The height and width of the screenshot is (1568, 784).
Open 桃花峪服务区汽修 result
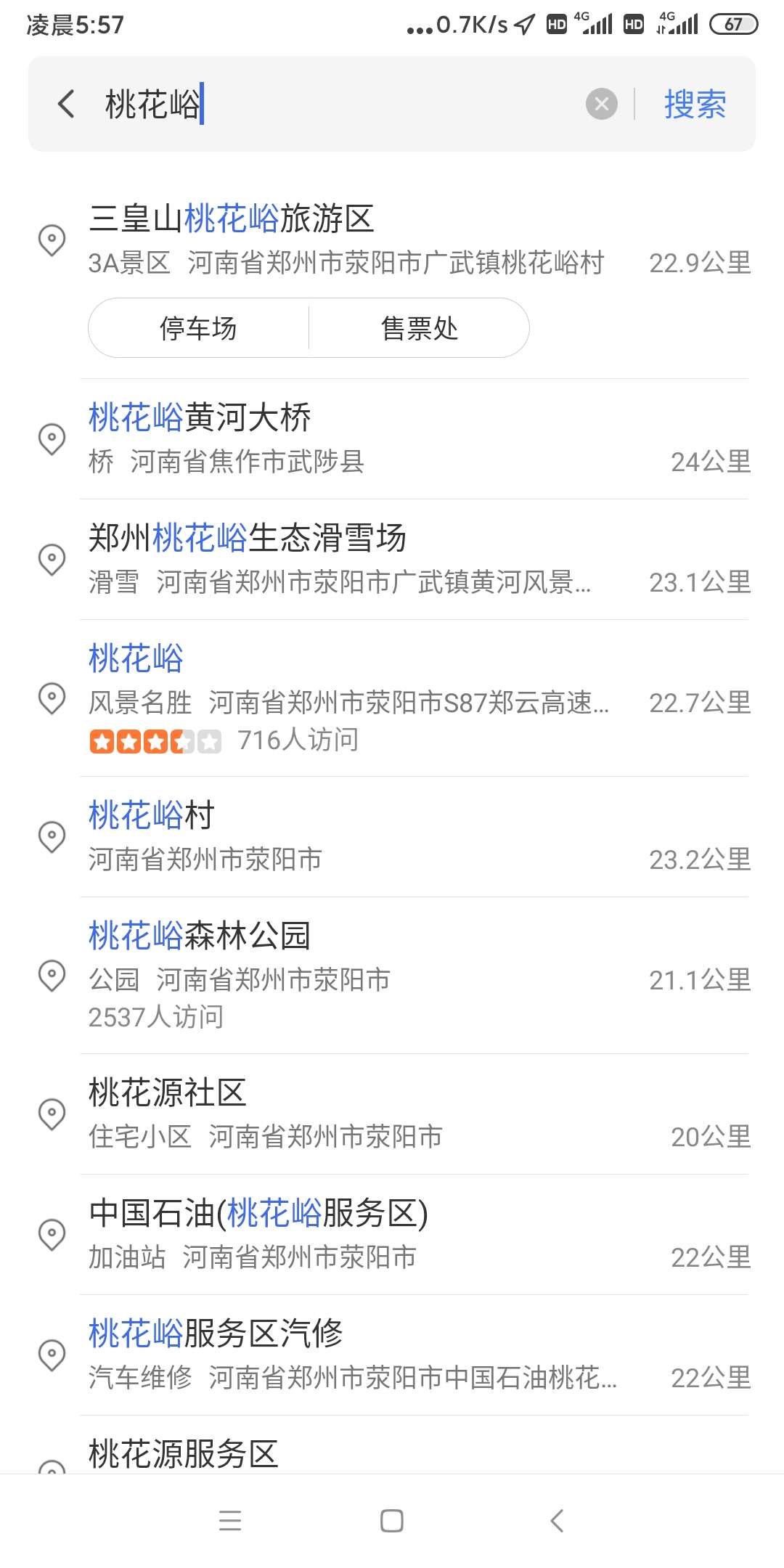pyautogui.click(x=392, y=1355)
